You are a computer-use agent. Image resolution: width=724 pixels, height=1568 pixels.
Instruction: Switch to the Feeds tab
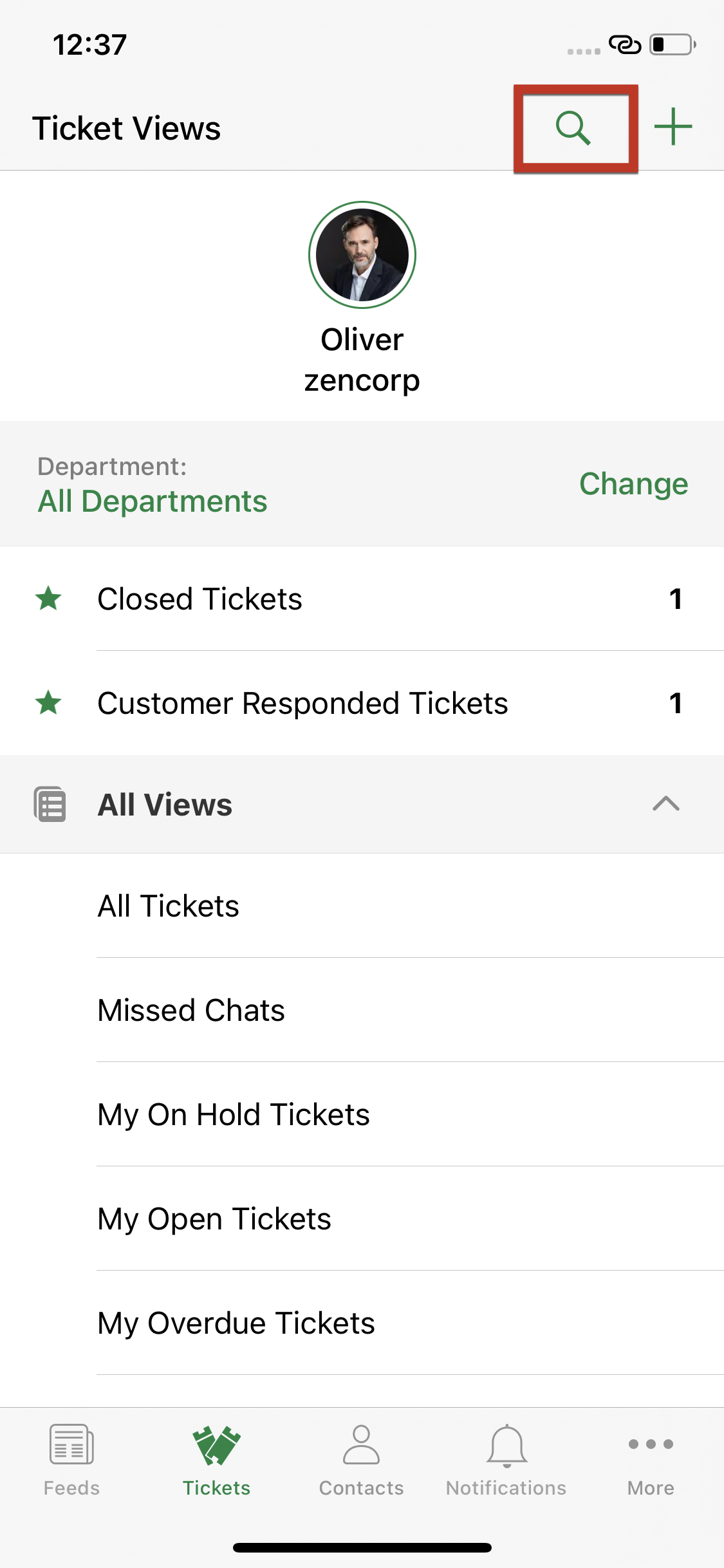[x=71, y=1460]
